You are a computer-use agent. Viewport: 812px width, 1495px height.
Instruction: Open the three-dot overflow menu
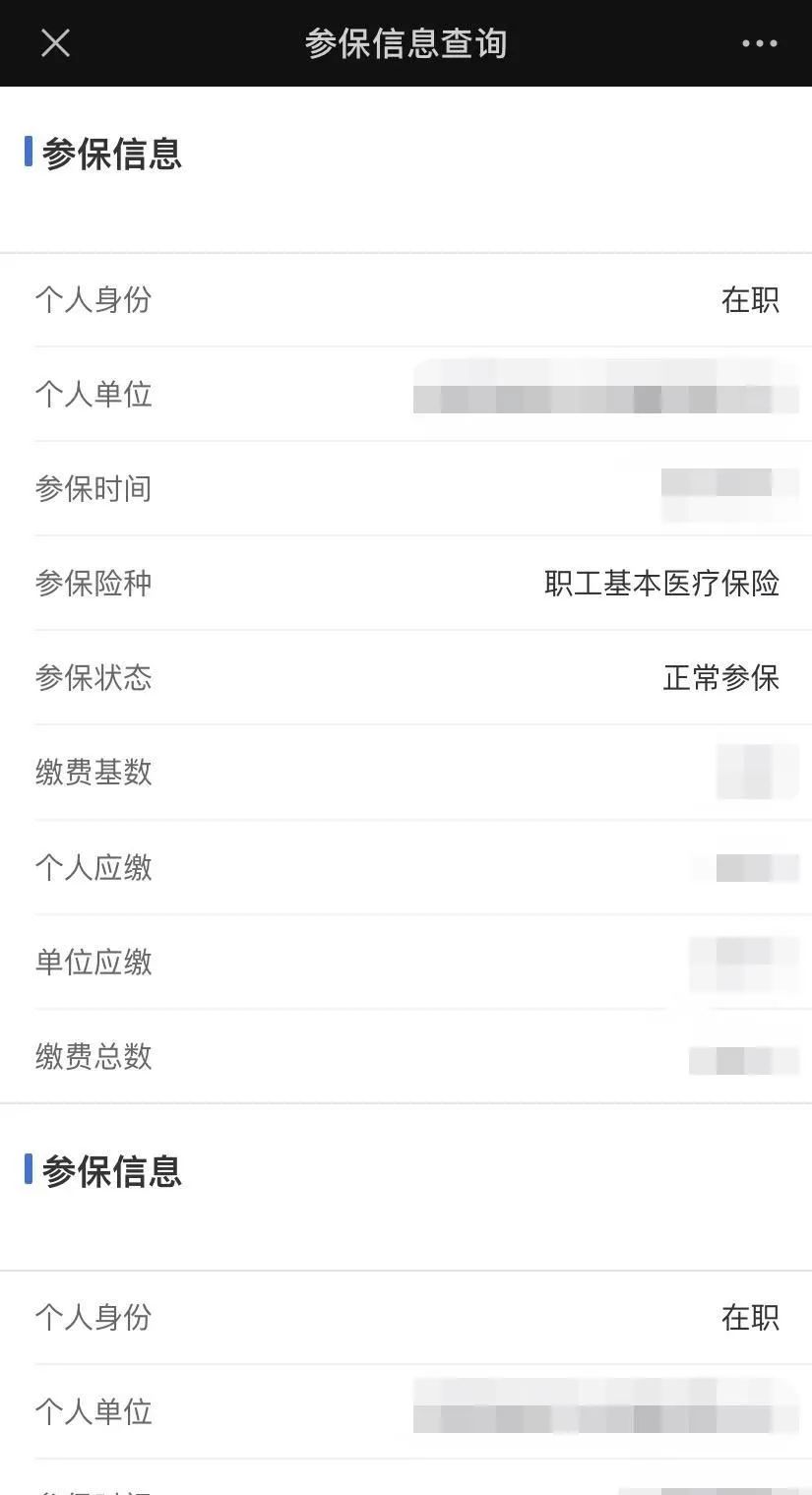pos(759,43)
